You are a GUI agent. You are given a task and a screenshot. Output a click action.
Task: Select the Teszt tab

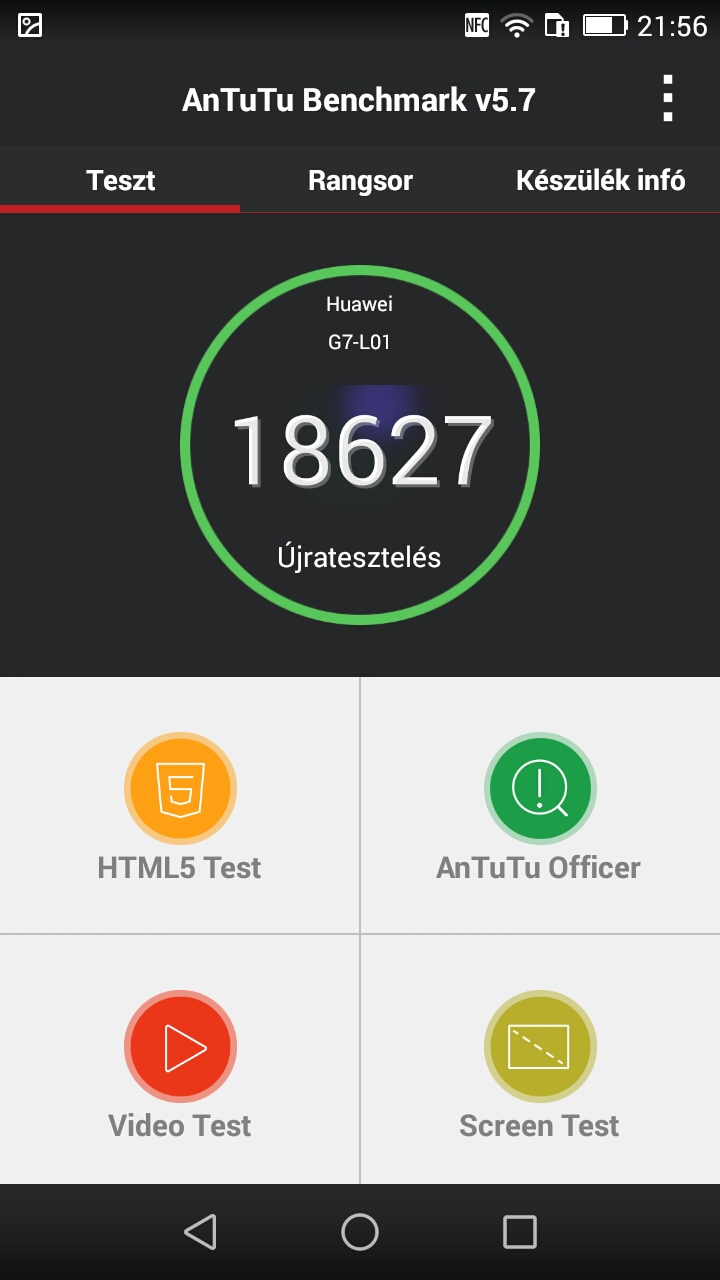coord(120,181)
